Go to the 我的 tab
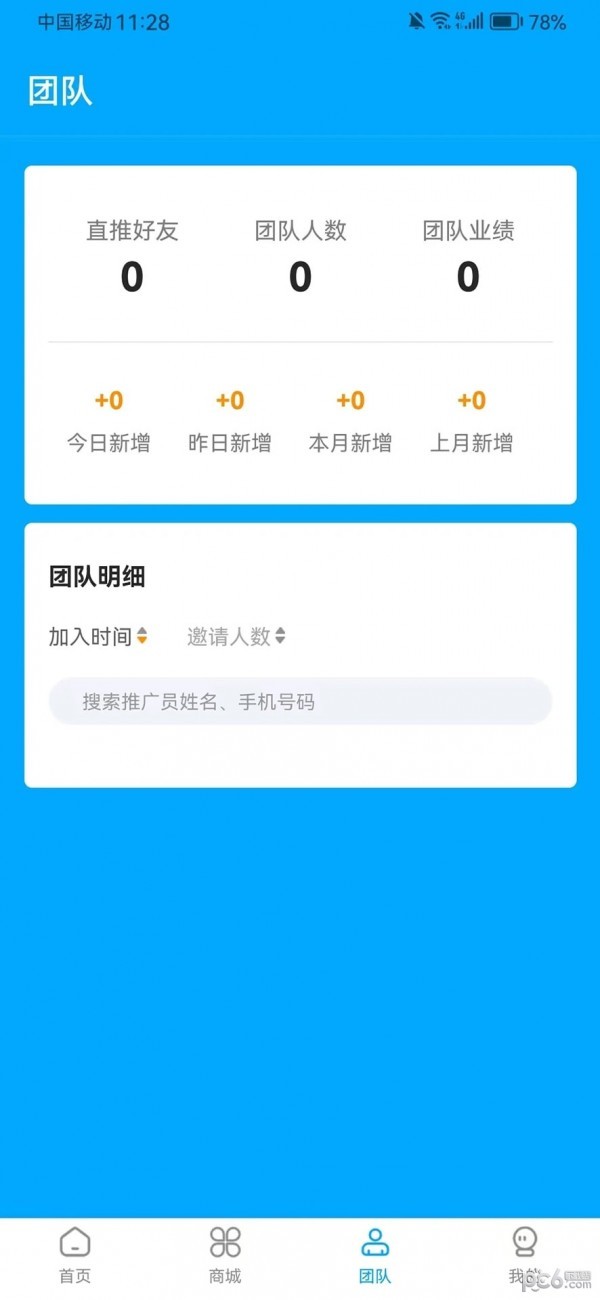Viewport: 600px width, 1300px height. (524, 1254)
